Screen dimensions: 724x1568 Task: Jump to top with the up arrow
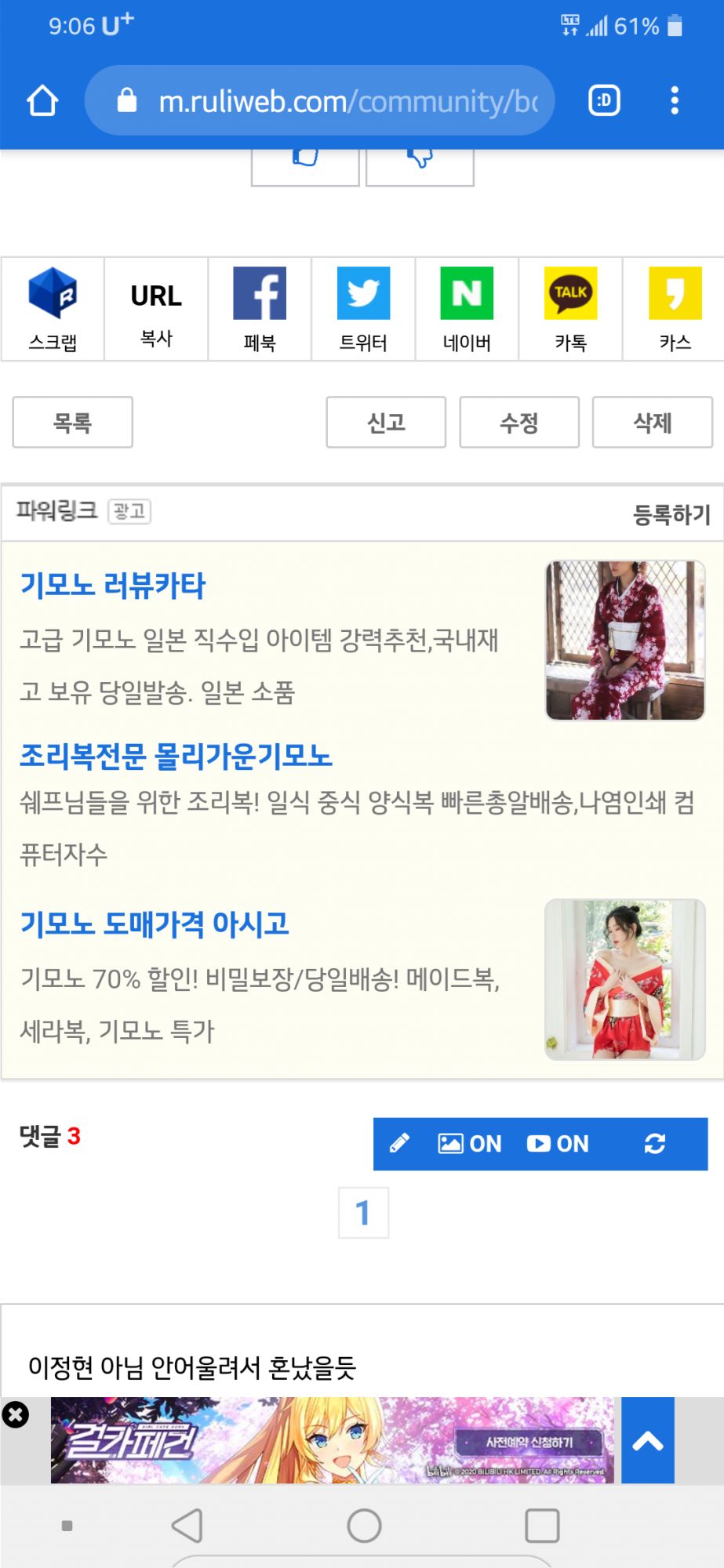click(648, 1440)
